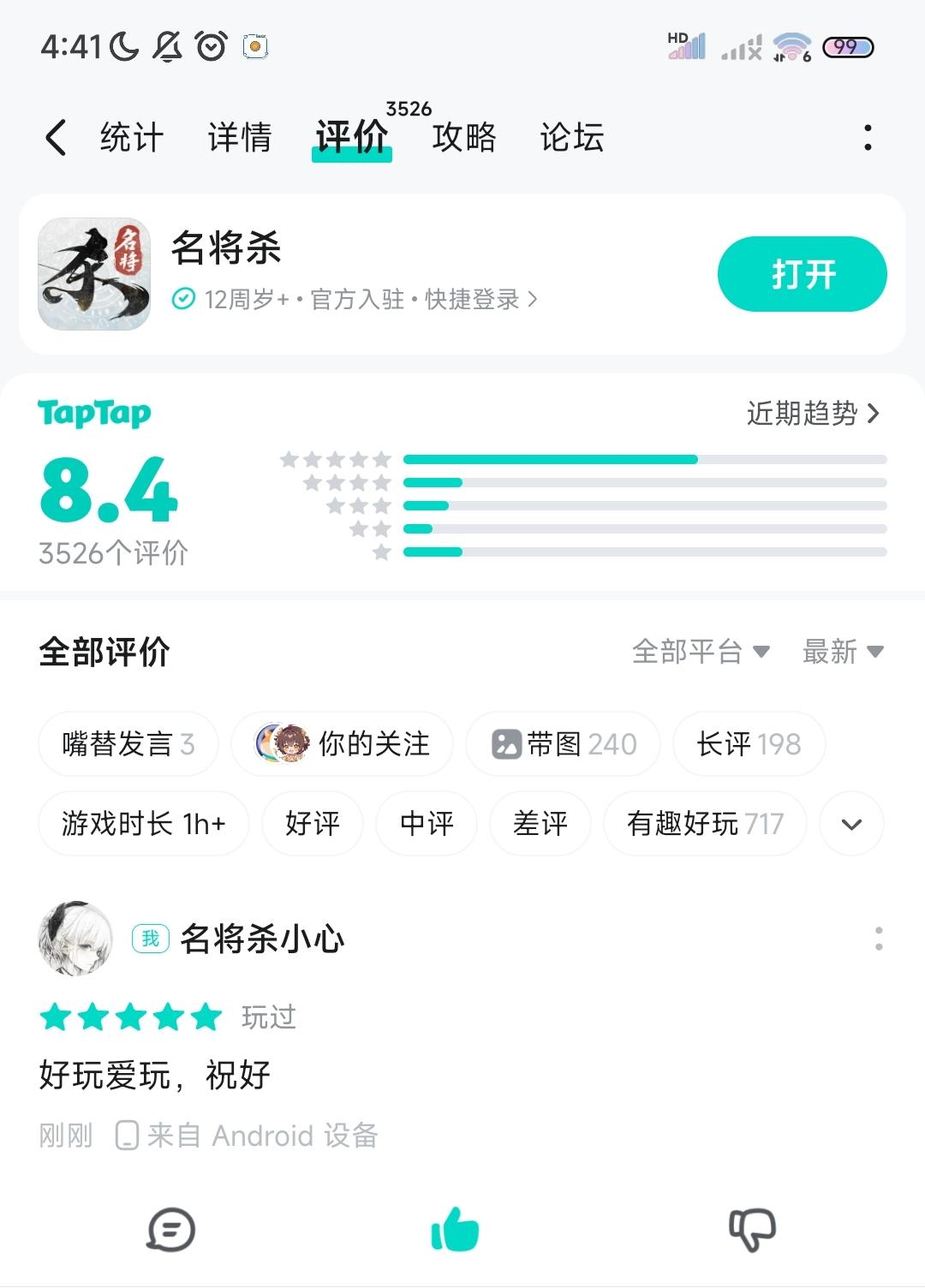This screenshot has width=925, height=1288.
Task: Switch to the 论坛 tab
Action: (571, 137)
